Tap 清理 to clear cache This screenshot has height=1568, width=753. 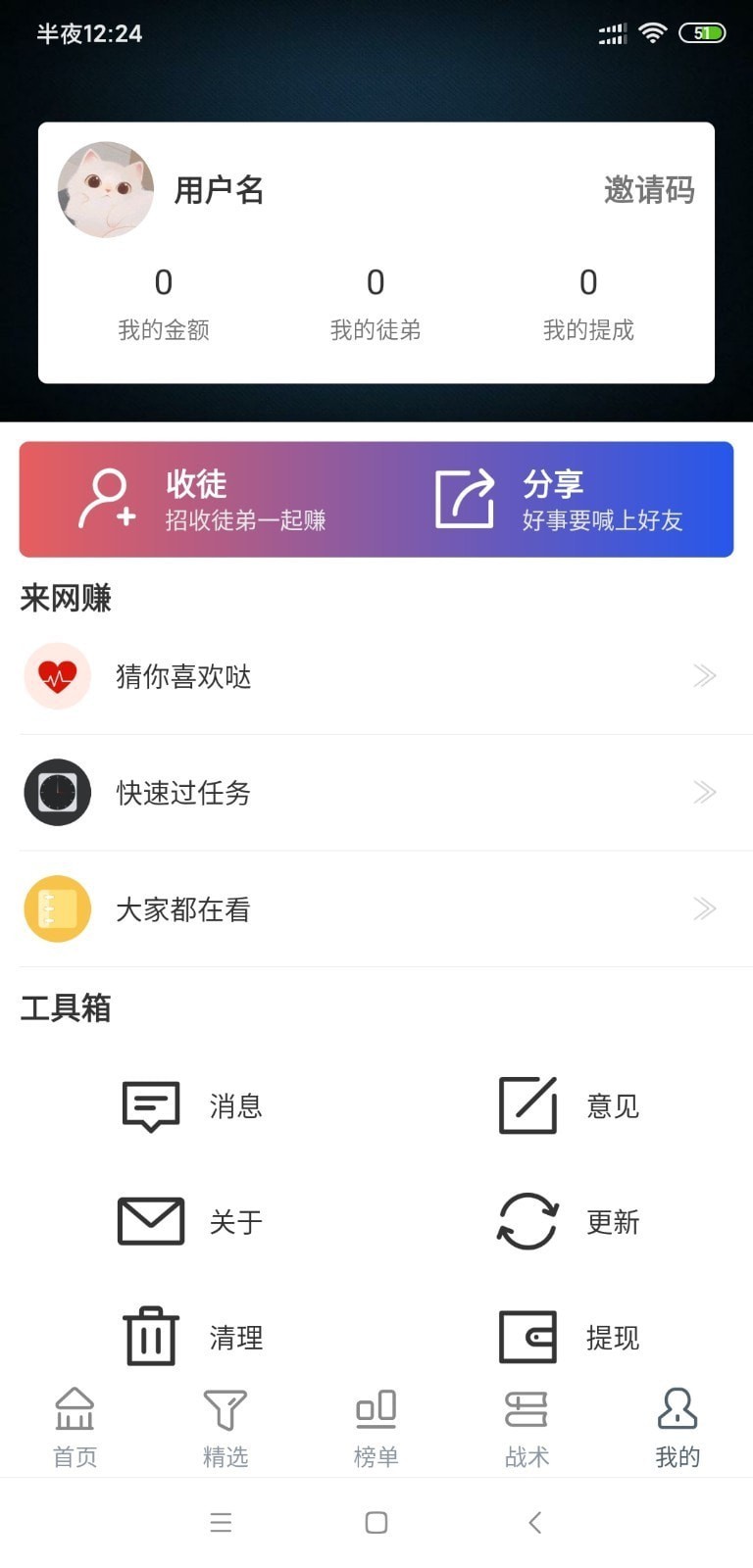tap(192, 1338)
